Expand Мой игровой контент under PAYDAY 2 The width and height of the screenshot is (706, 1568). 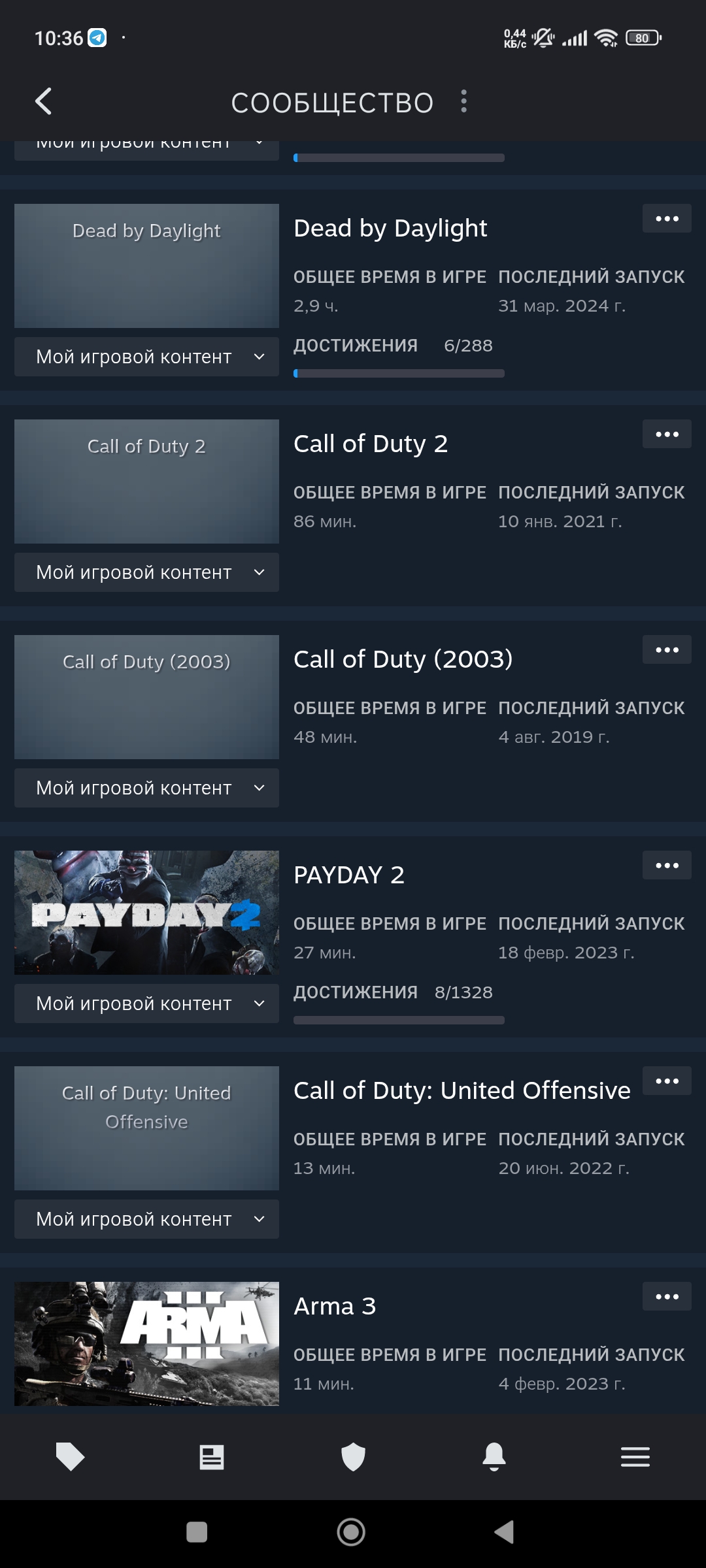pyautogui.click(x=146, y=1004)
